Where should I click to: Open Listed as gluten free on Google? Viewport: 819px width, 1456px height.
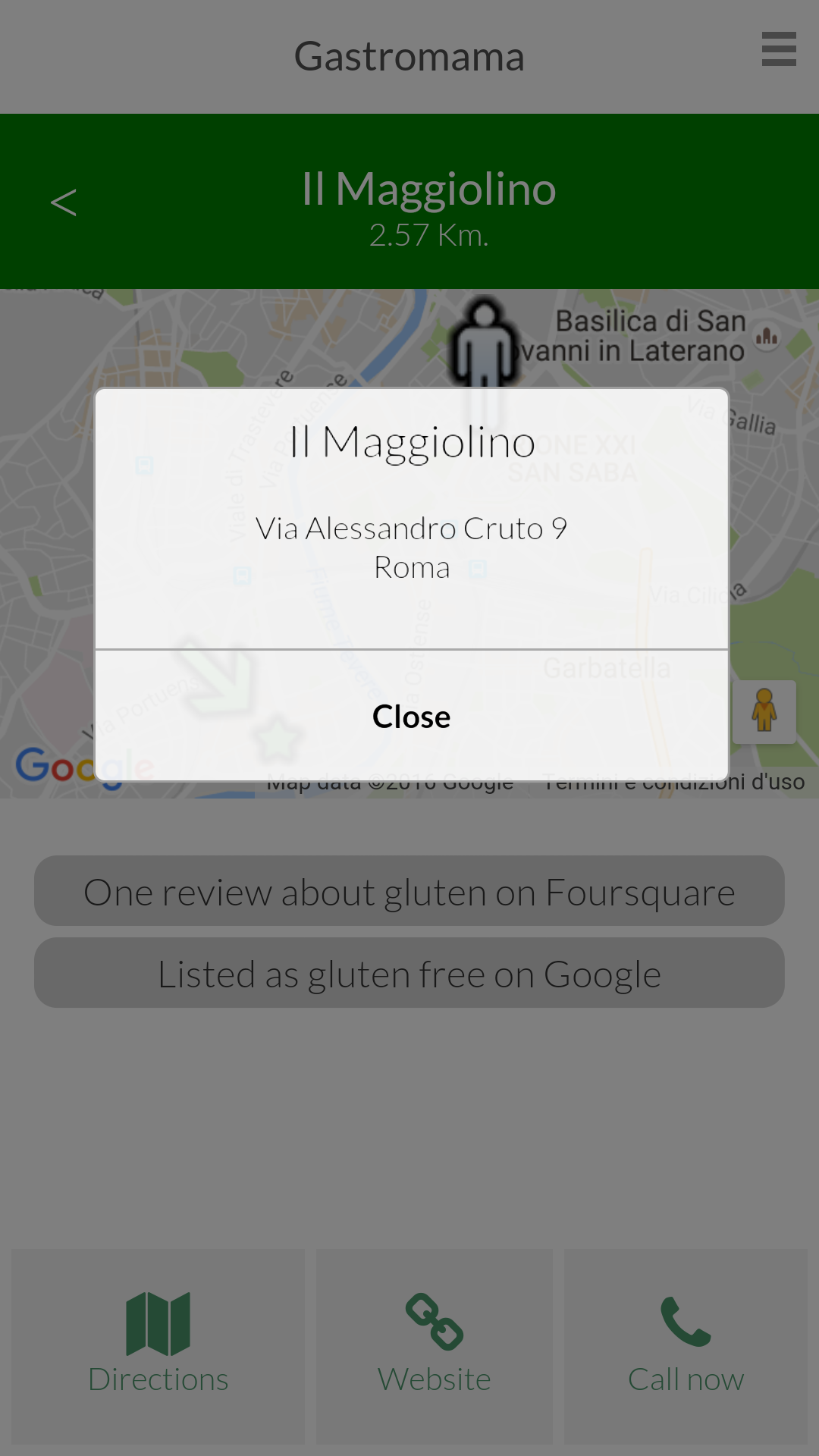pyautogui.click(x=409, y=973)
